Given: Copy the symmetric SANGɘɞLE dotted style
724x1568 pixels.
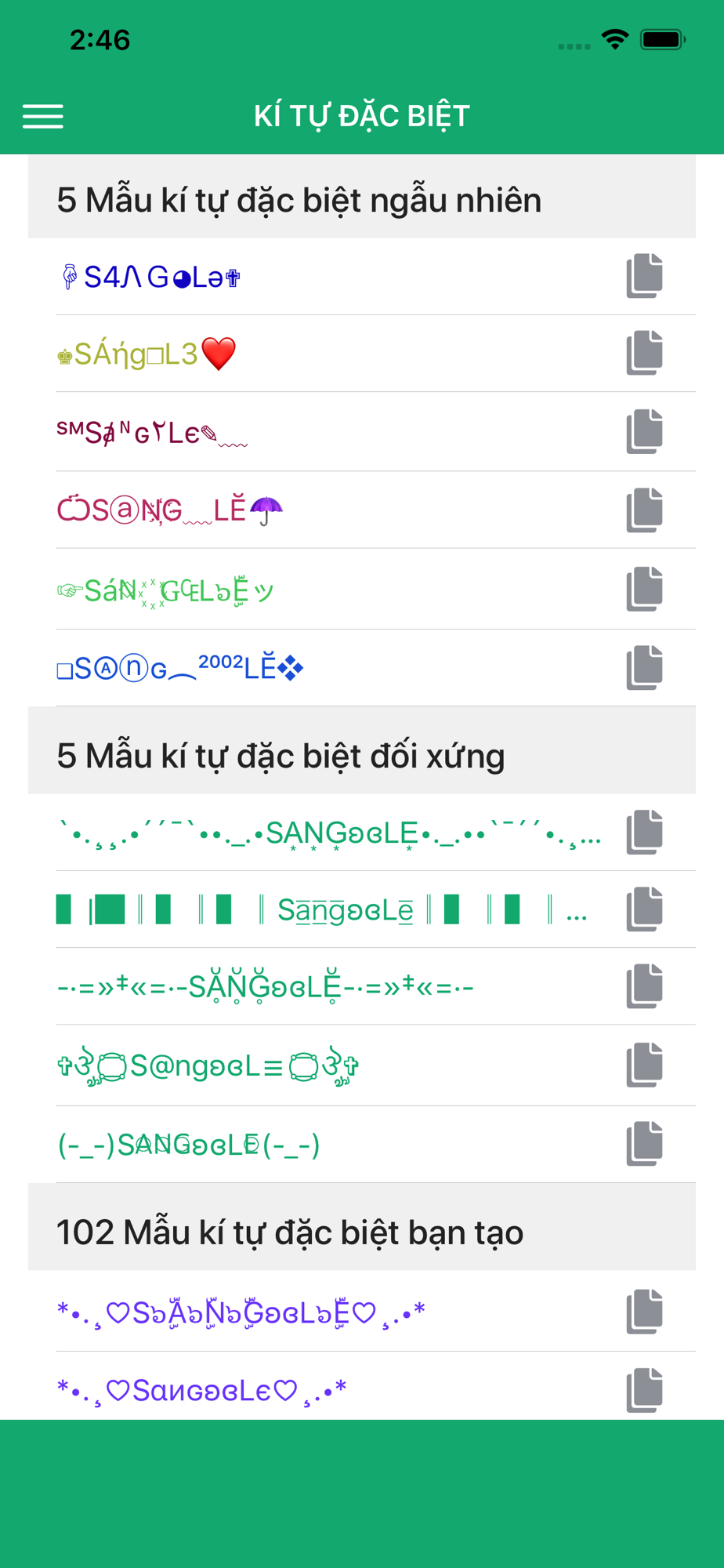Looking at the screenshot, I should [x=645, y=831].
